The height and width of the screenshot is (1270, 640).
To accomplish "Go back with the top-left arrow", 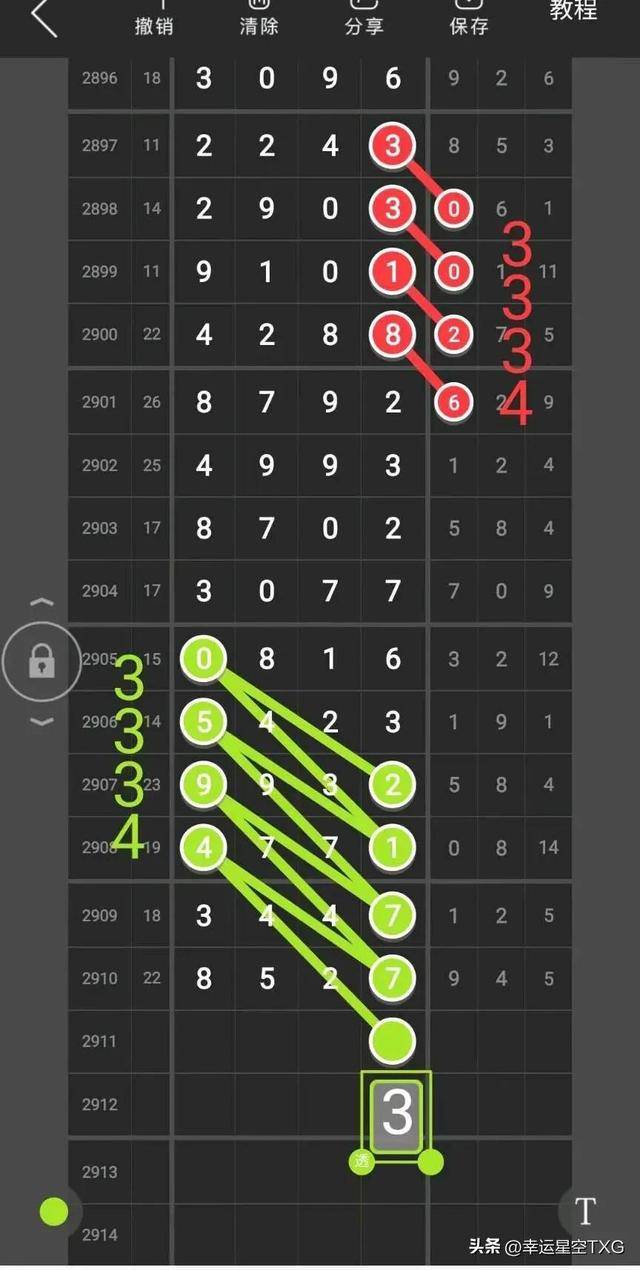I will (44, 17).
